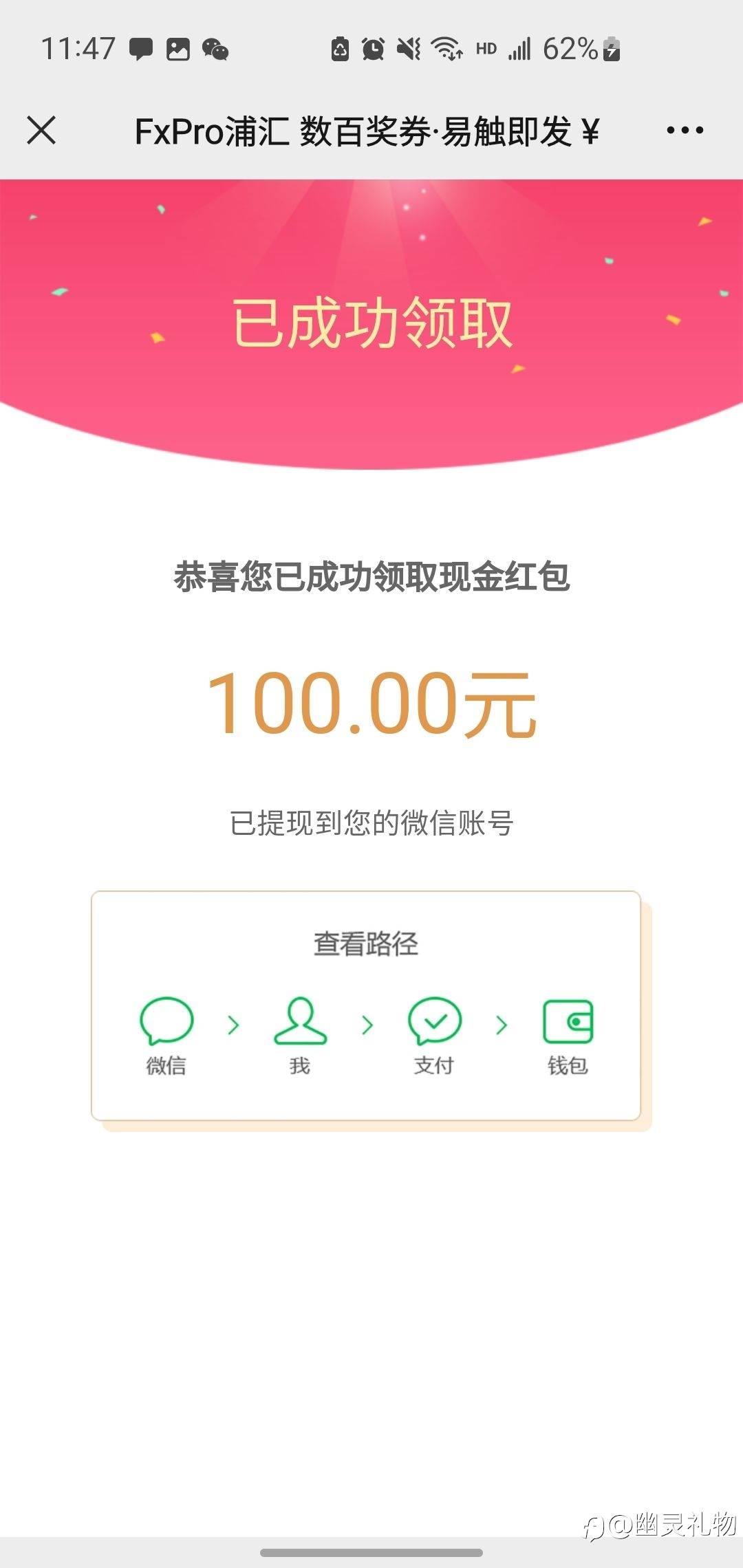The width and height of the screenshot is (743, 1568).
Task: Click the HD indicator in status bar
Action: coord(486,49)
